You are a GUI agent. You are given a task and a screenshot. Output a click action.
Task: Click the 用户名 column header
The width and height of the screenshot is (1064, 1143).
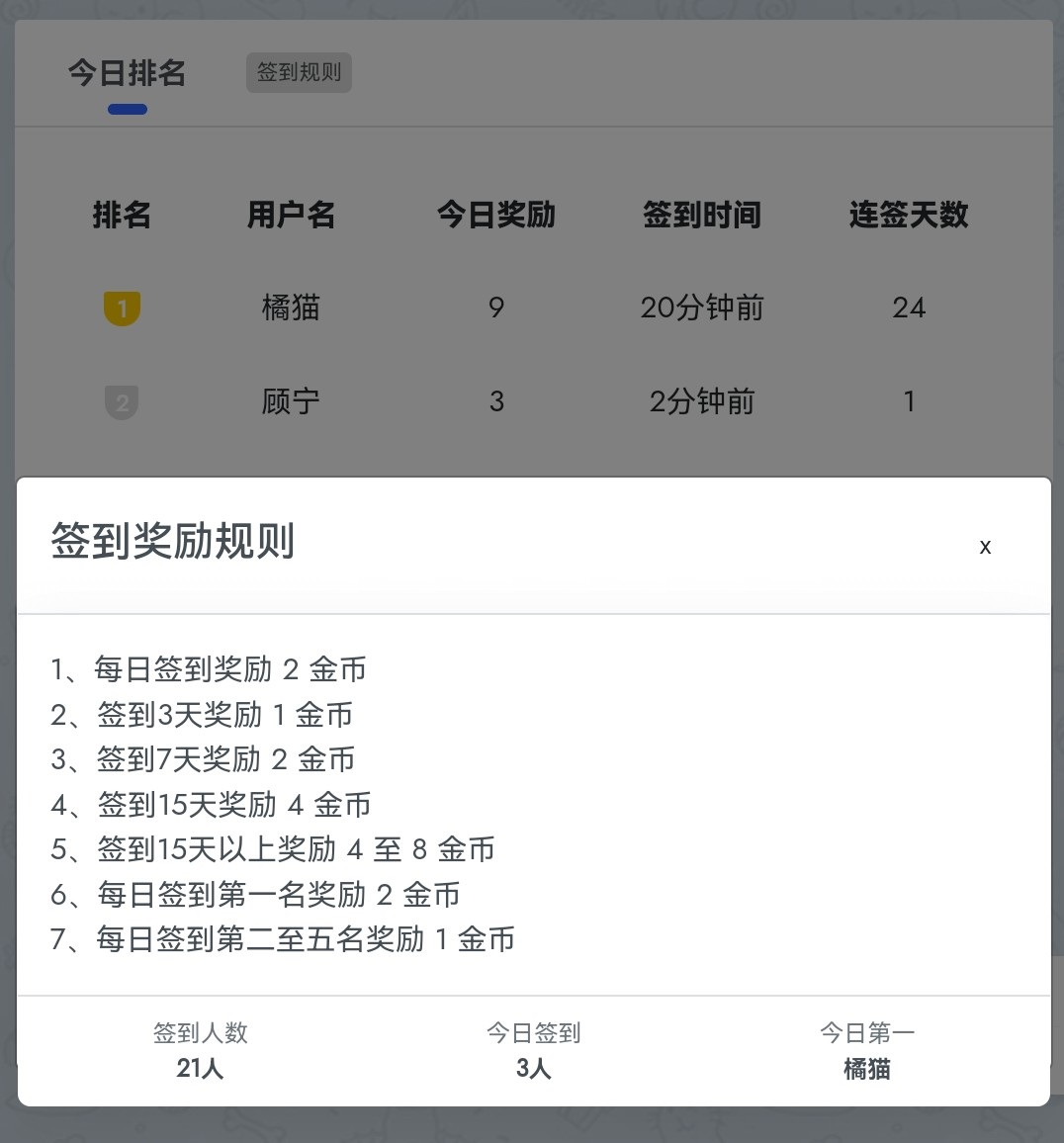pos(291,216)
